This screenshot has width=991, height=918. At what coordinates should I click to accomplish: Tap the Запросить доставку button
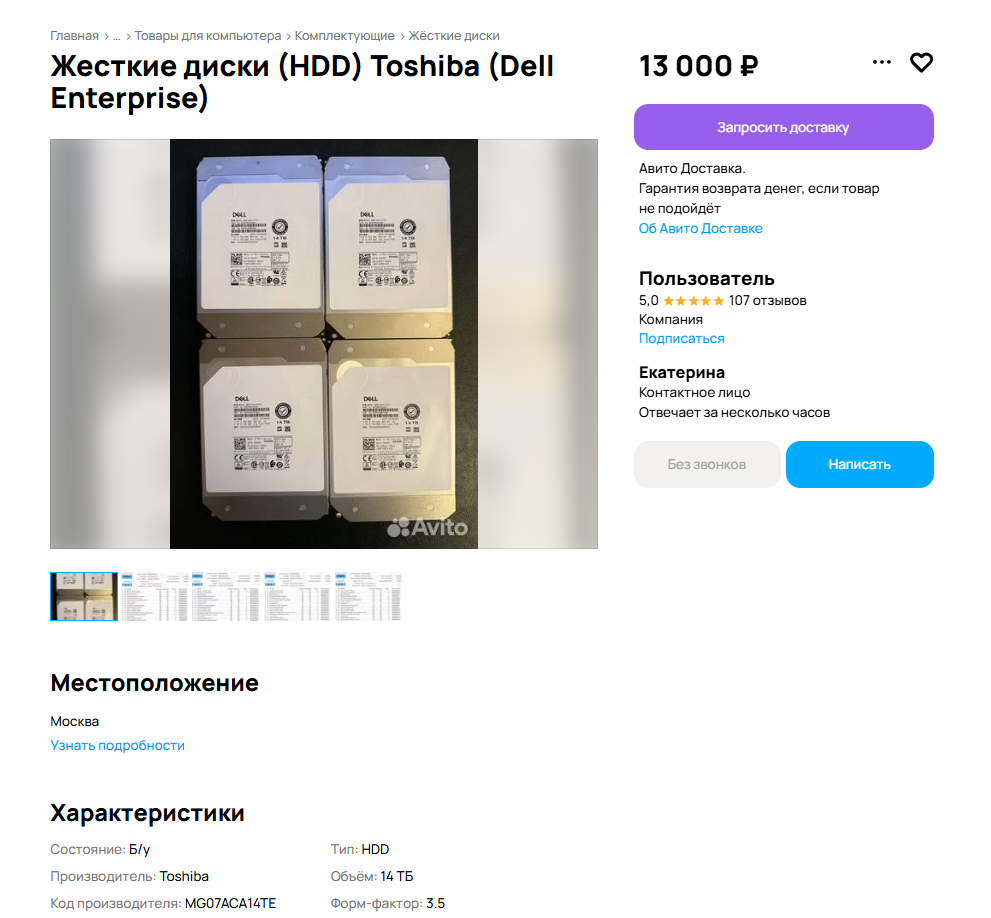[x=783, y=127]
